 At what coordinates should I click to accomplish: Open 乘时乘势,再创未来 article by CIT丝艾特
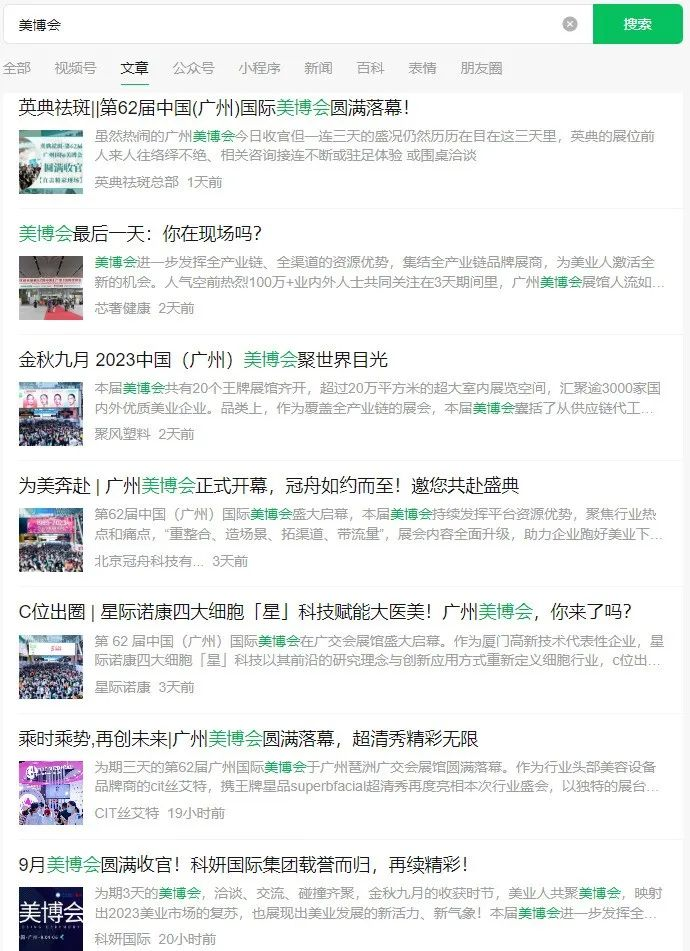tap(248, 739)
